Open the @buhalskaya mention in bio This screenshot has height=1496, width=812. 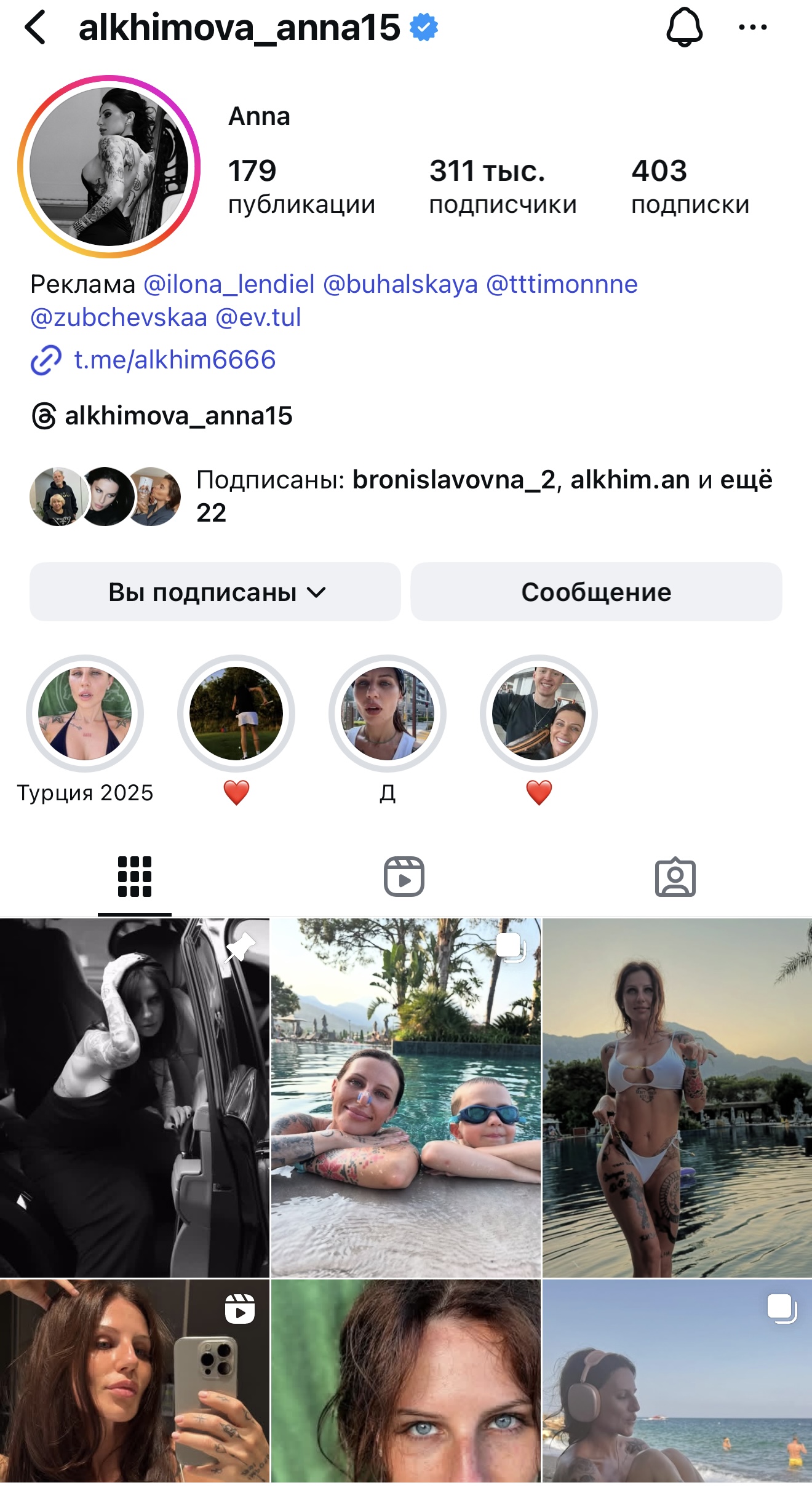[x=400, y=284]
